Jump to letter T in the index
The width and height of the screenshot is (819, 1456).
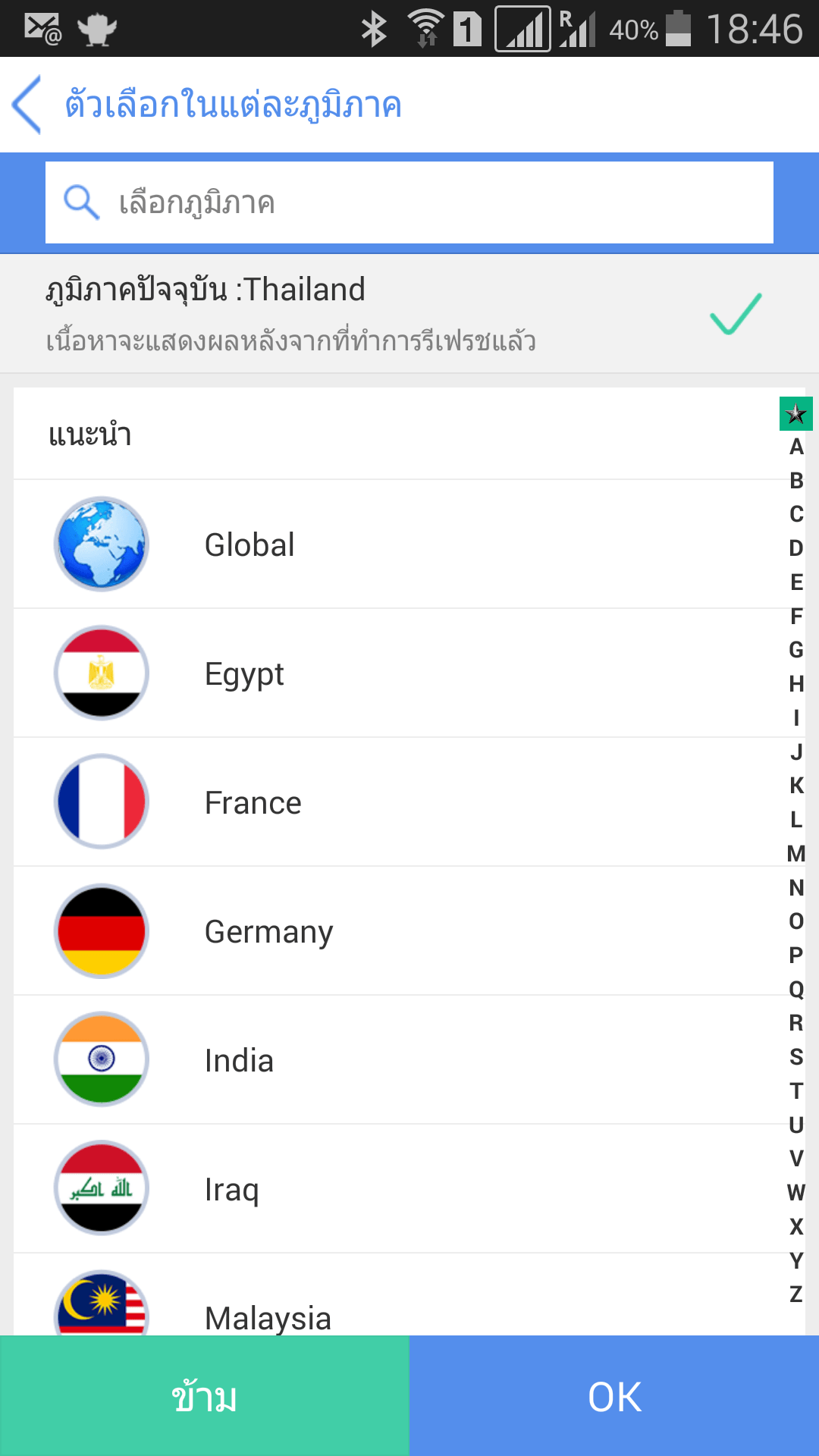click(x=796, y=1090)
